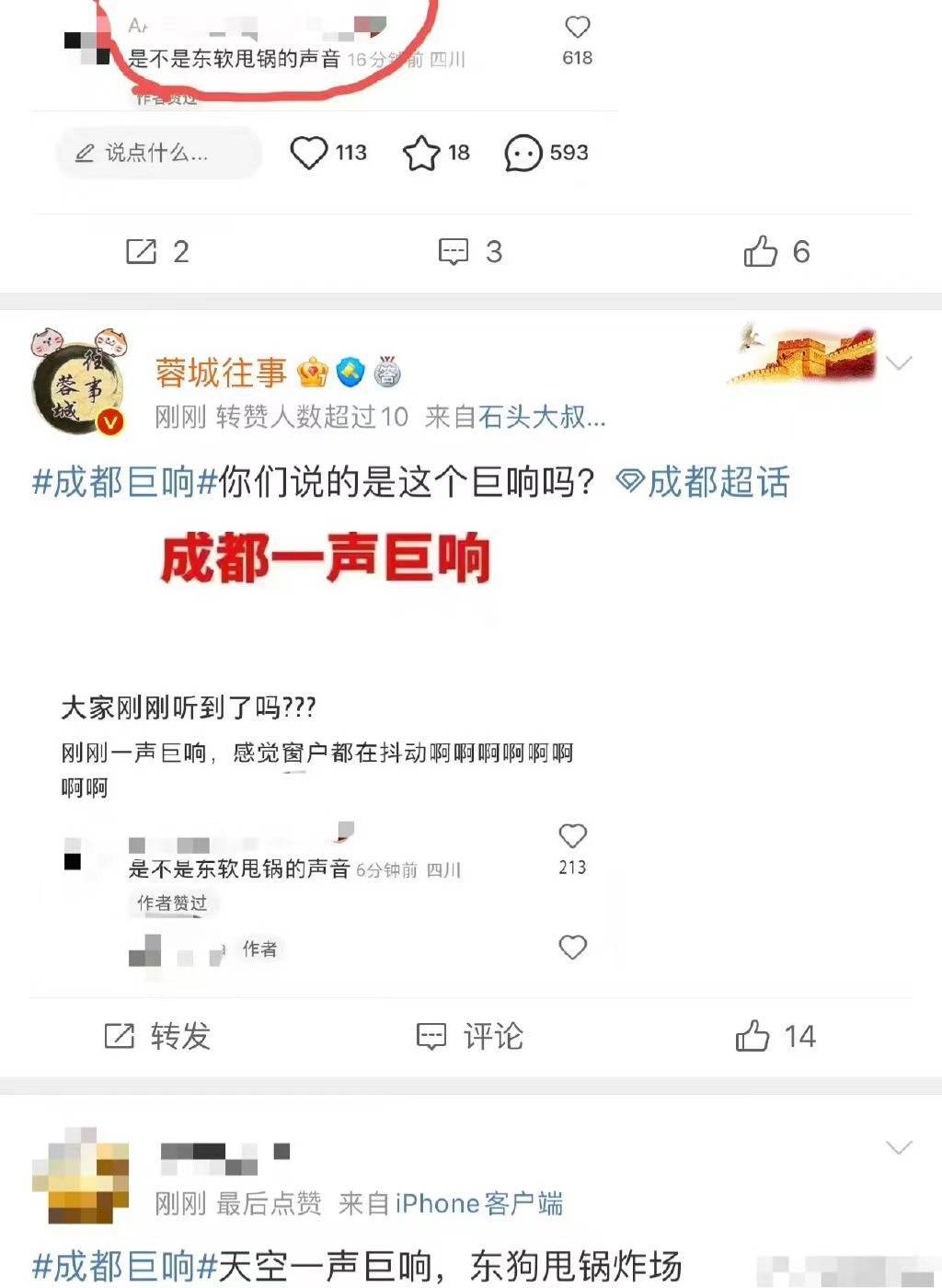942x1288 pixels.
Task: Open the iPhone客户端 source link
Action: 478,1203
